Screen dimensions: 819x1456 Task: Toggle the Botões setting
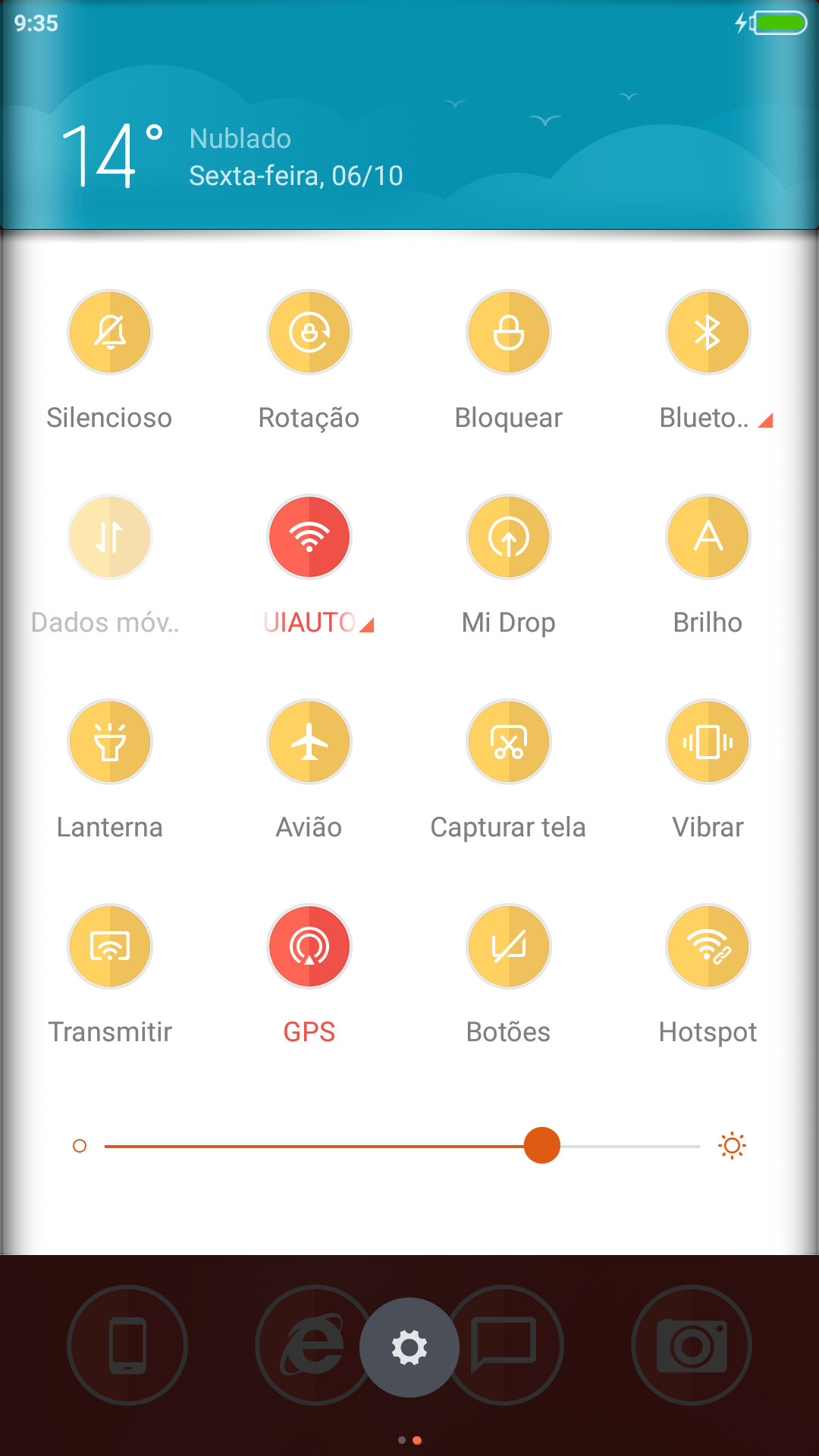(509, 946)
